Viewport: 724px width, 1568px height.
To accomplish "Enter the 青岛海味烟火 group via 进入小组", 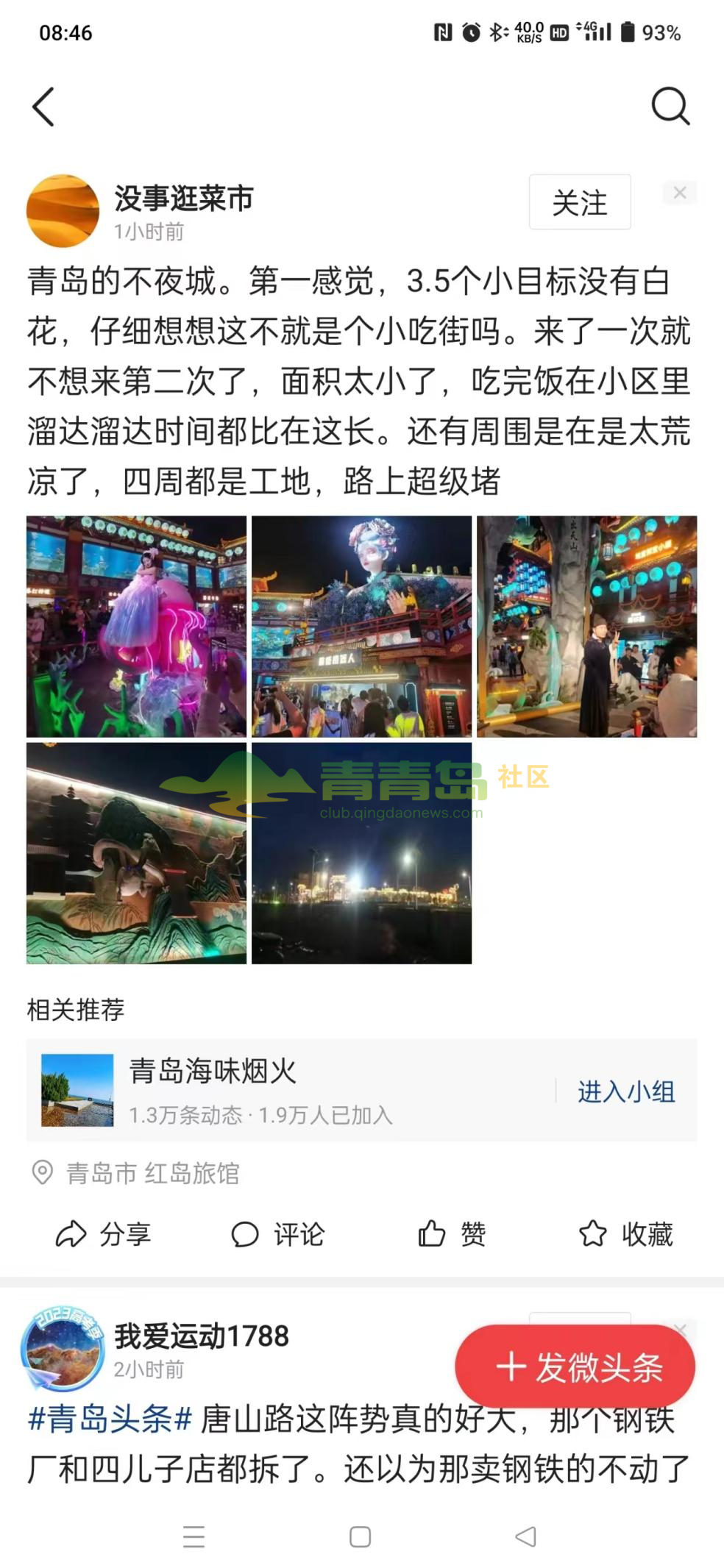I will 626,1091.
